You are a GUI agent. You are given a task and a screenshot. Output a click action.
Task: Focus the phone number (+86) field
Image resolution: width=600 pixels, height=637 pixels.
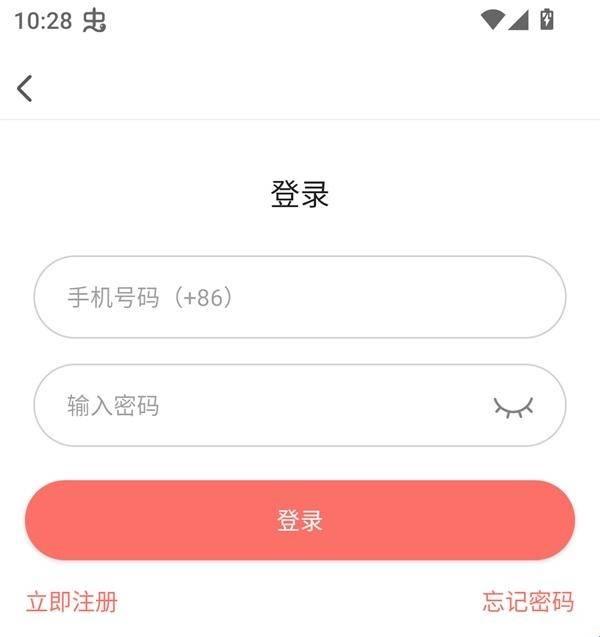pyautogui.click(x=300, y=297)
